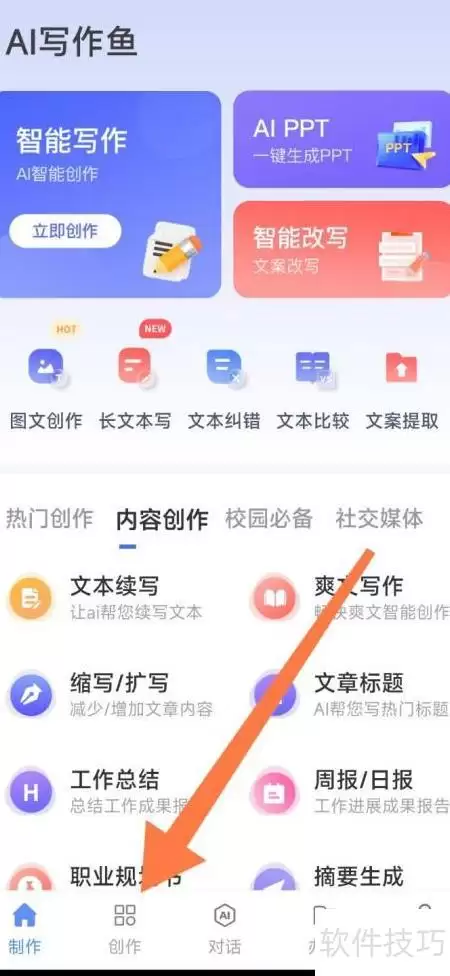Select the 制作 bottom tab
Screen dimensions: 450x976
(x=25, y=929)
